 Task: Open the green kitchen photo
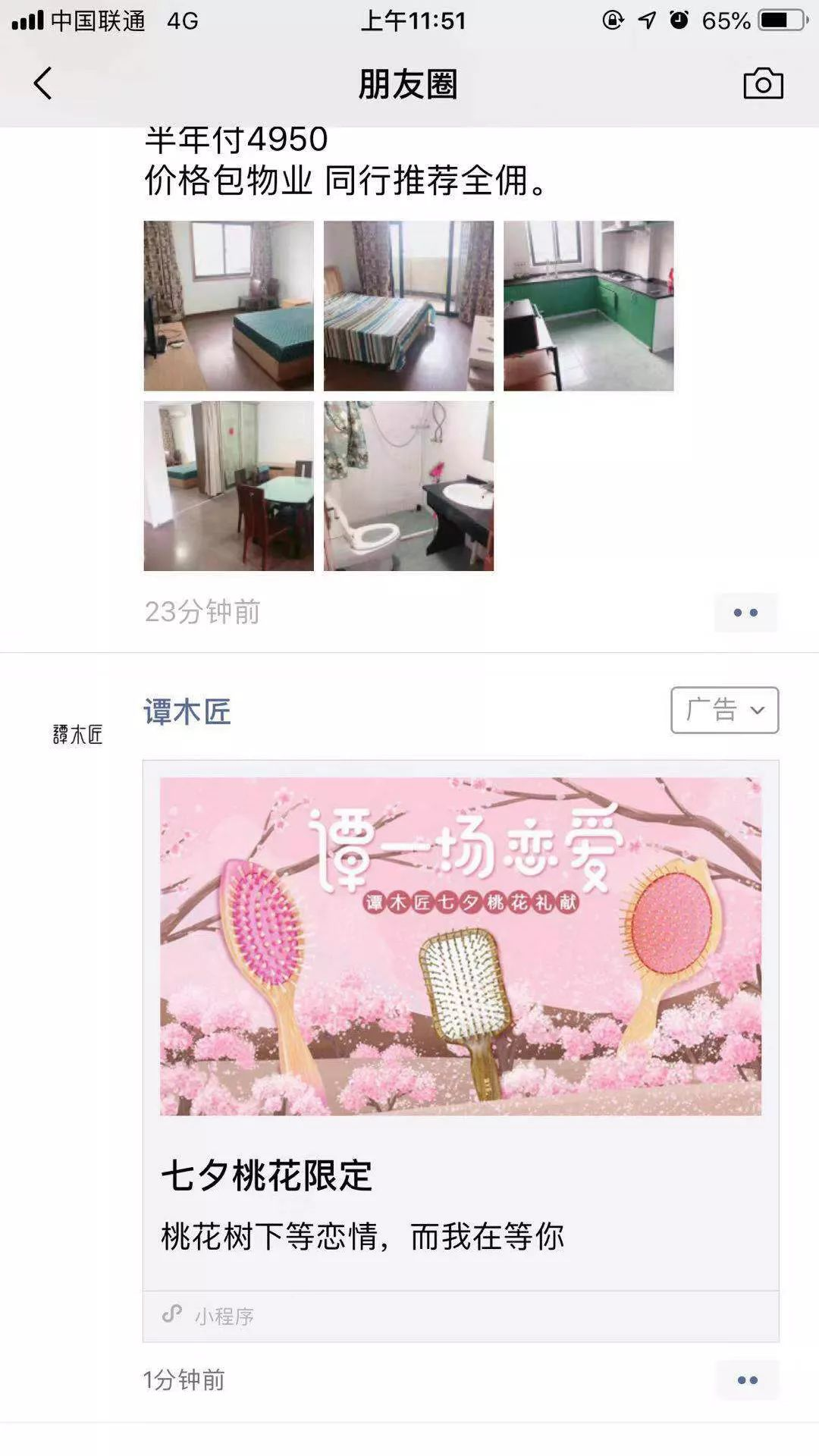coord(588,306)
